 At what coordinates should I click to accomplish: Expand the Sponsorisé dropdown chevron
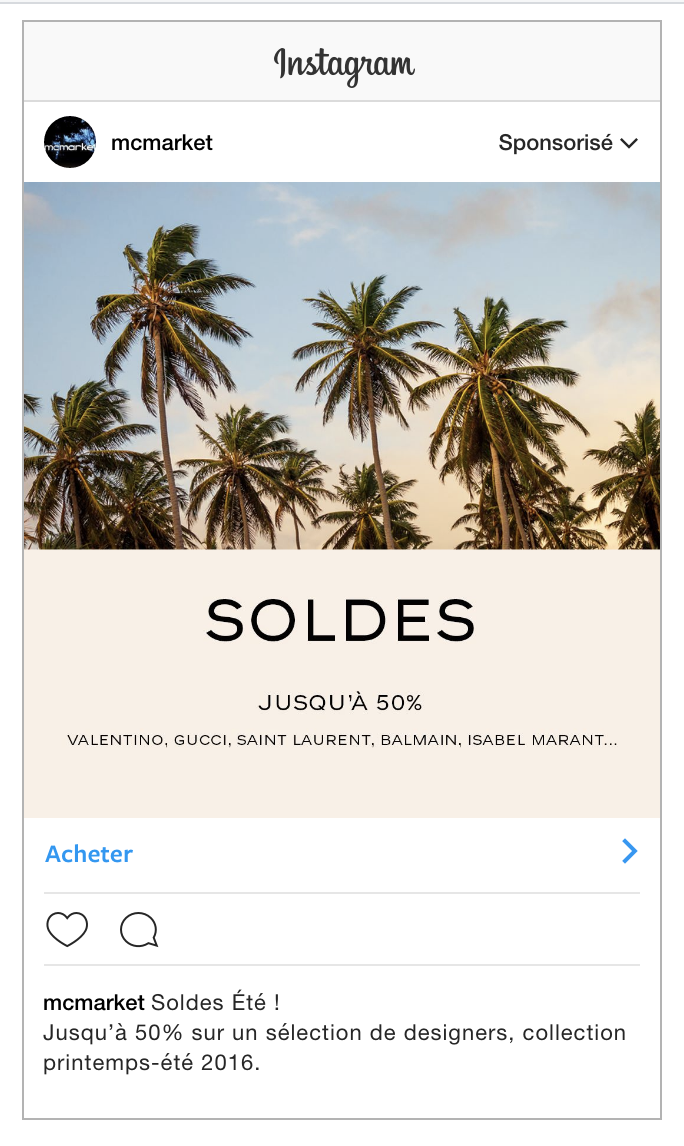pos(629,143)
